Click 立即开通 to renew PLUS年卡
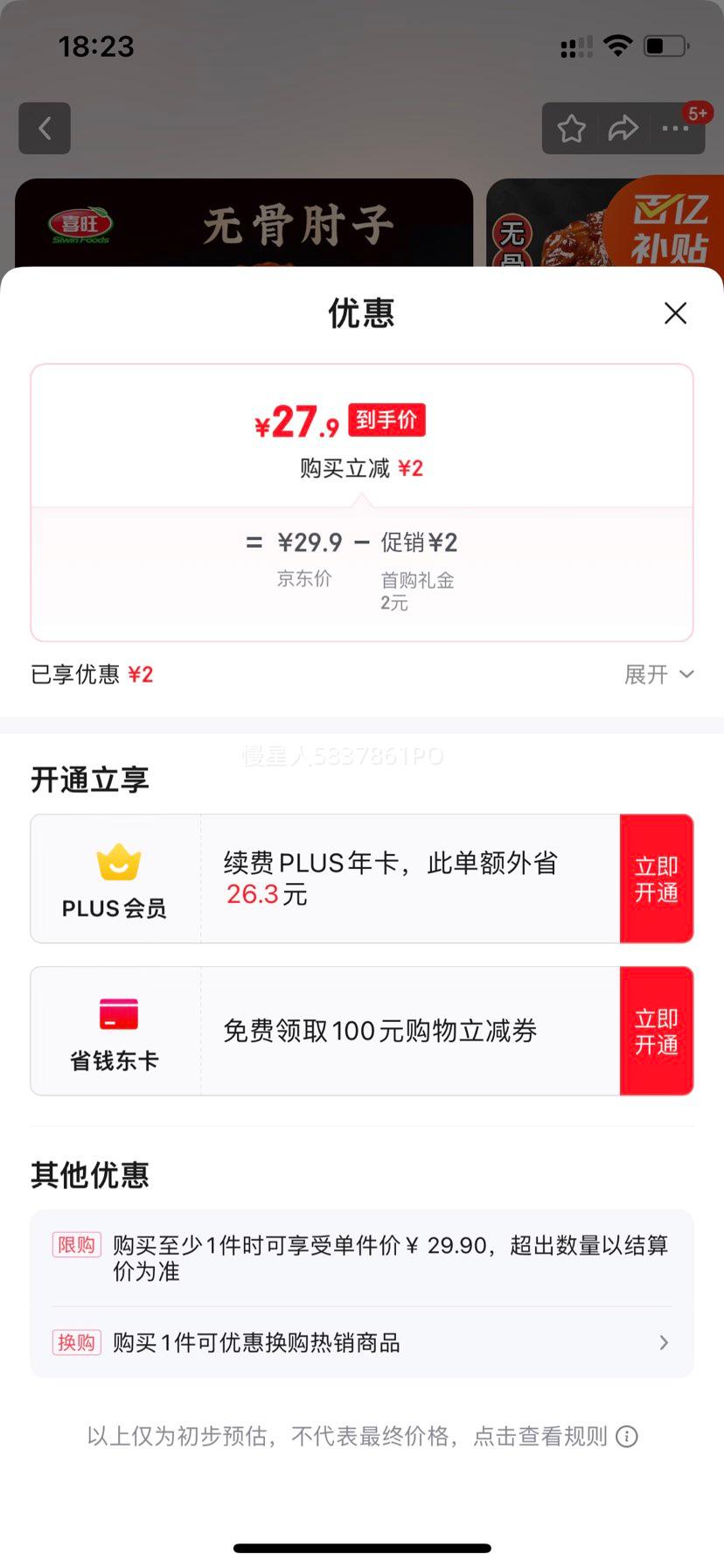 pos(657,878)
